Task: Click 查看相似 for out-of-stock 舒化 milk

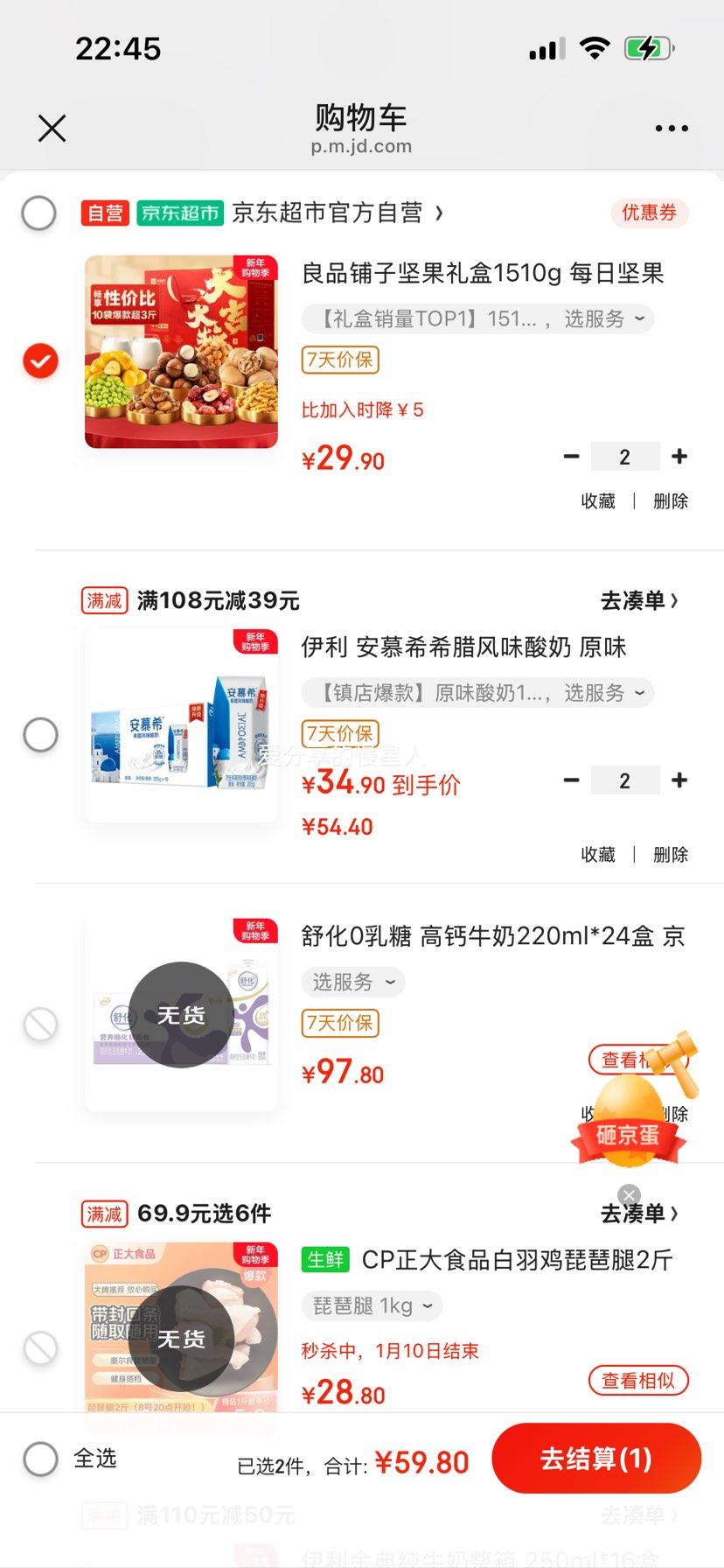Action: click(639, 1058)
